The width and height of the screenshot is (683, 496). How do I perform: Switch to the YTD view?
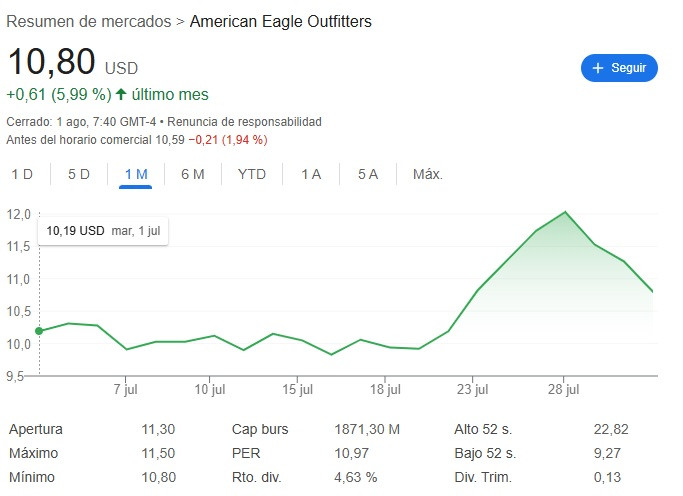(x=252, y=174)
